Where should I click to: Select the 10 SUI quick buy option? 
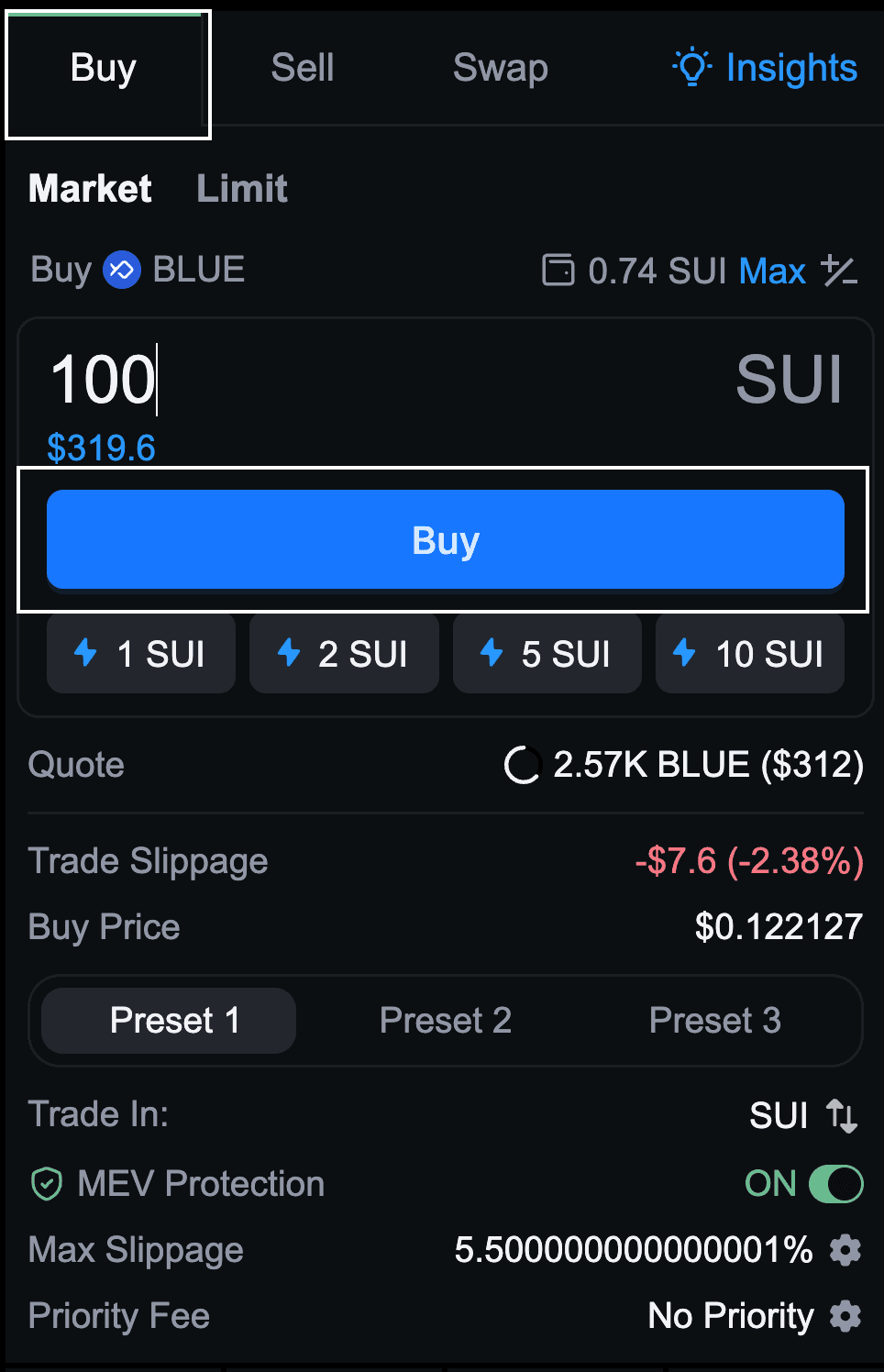click(x=749, y=654)
